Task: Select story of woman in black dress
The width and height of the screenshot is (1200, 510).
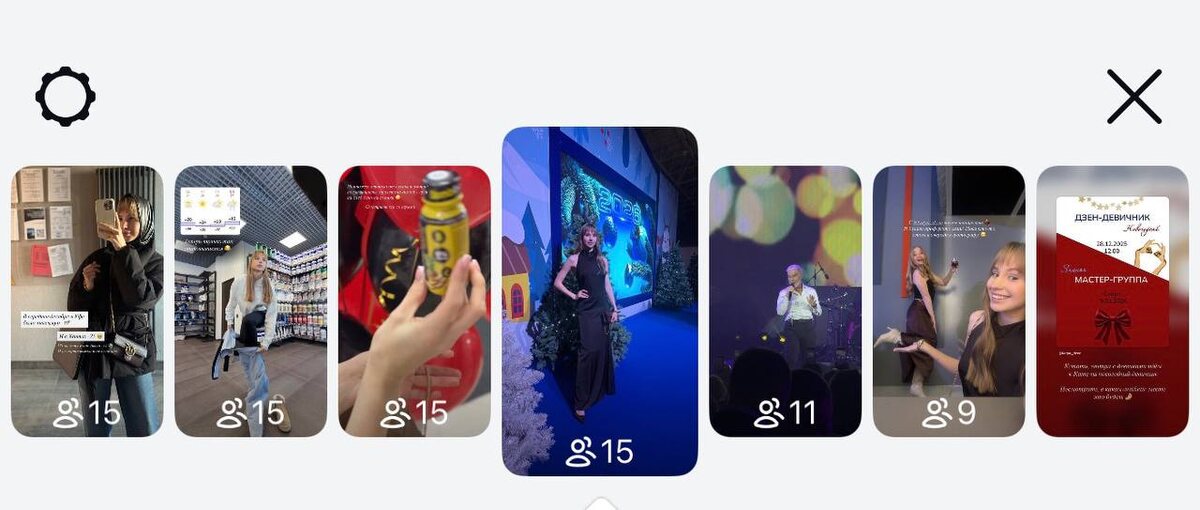Action: point(600,300)
